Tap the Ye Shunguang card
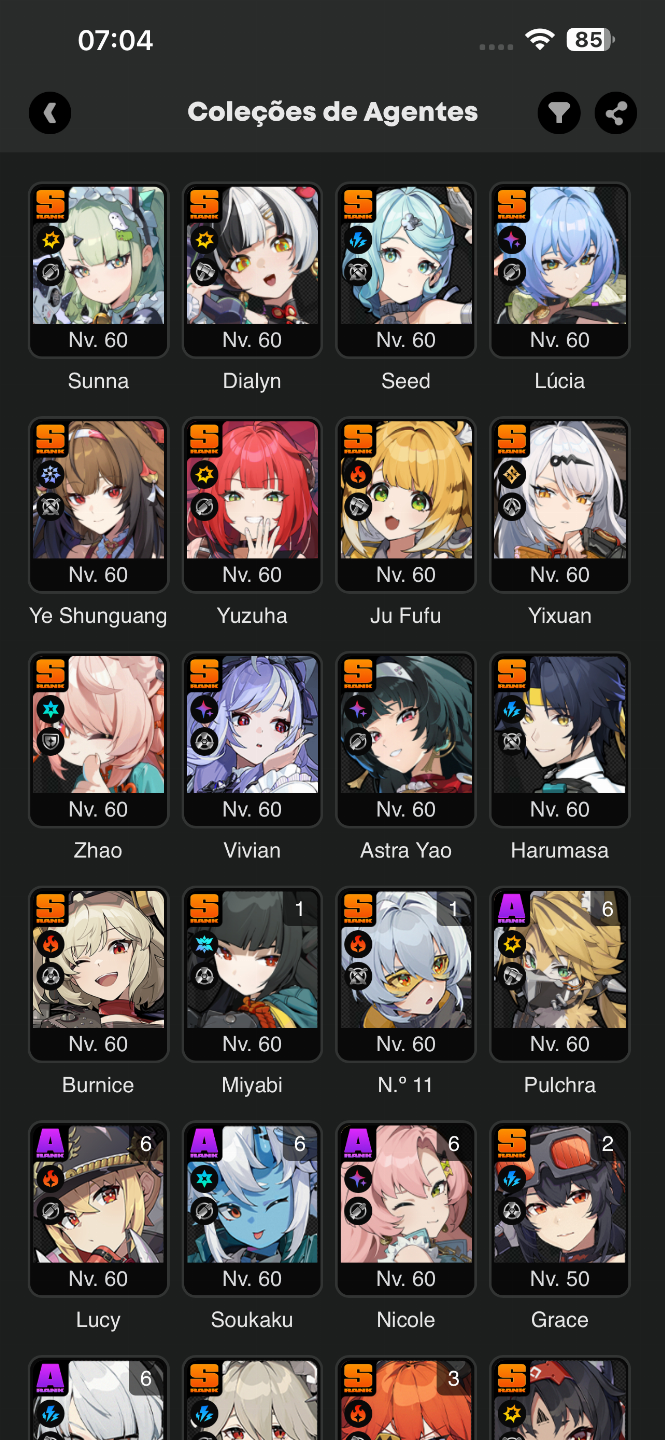The image size is (665, 1440). pyautogui.click(x=99, y=505)
